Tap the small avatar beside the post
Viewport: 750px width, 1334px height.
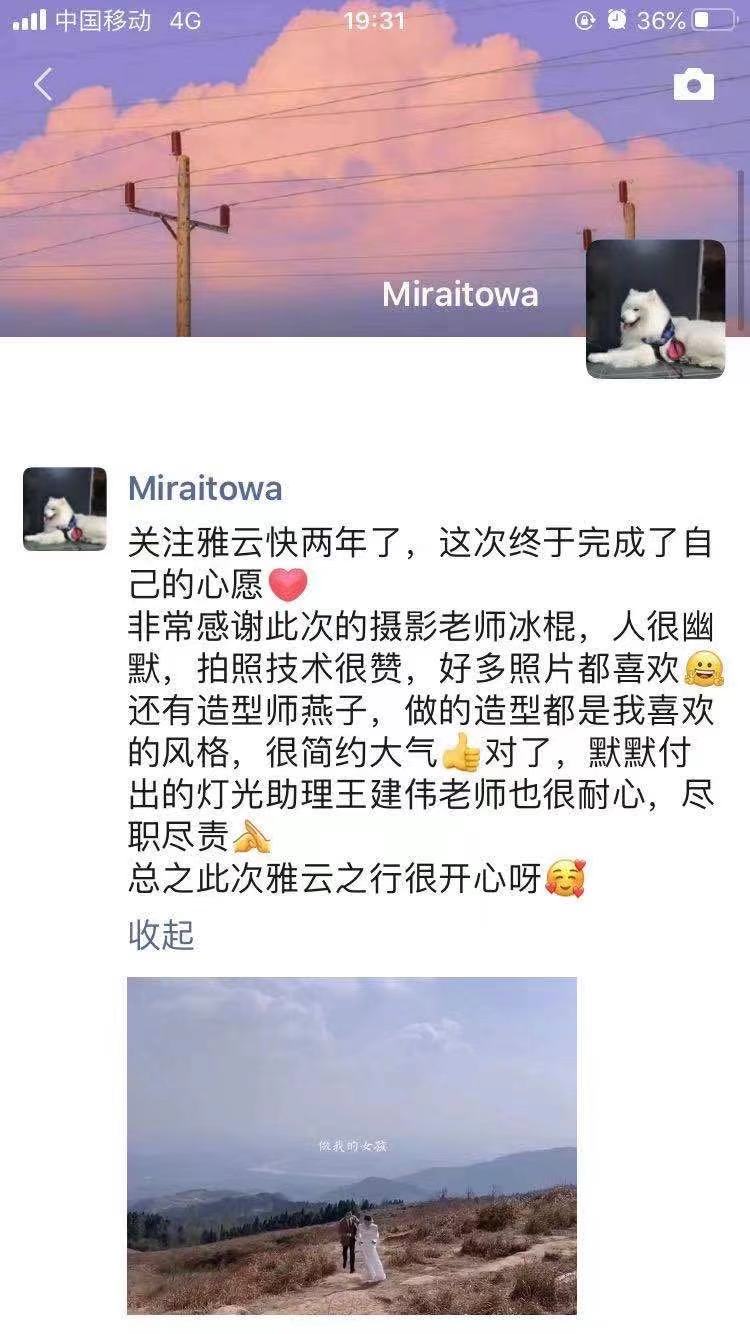point(65,509)
